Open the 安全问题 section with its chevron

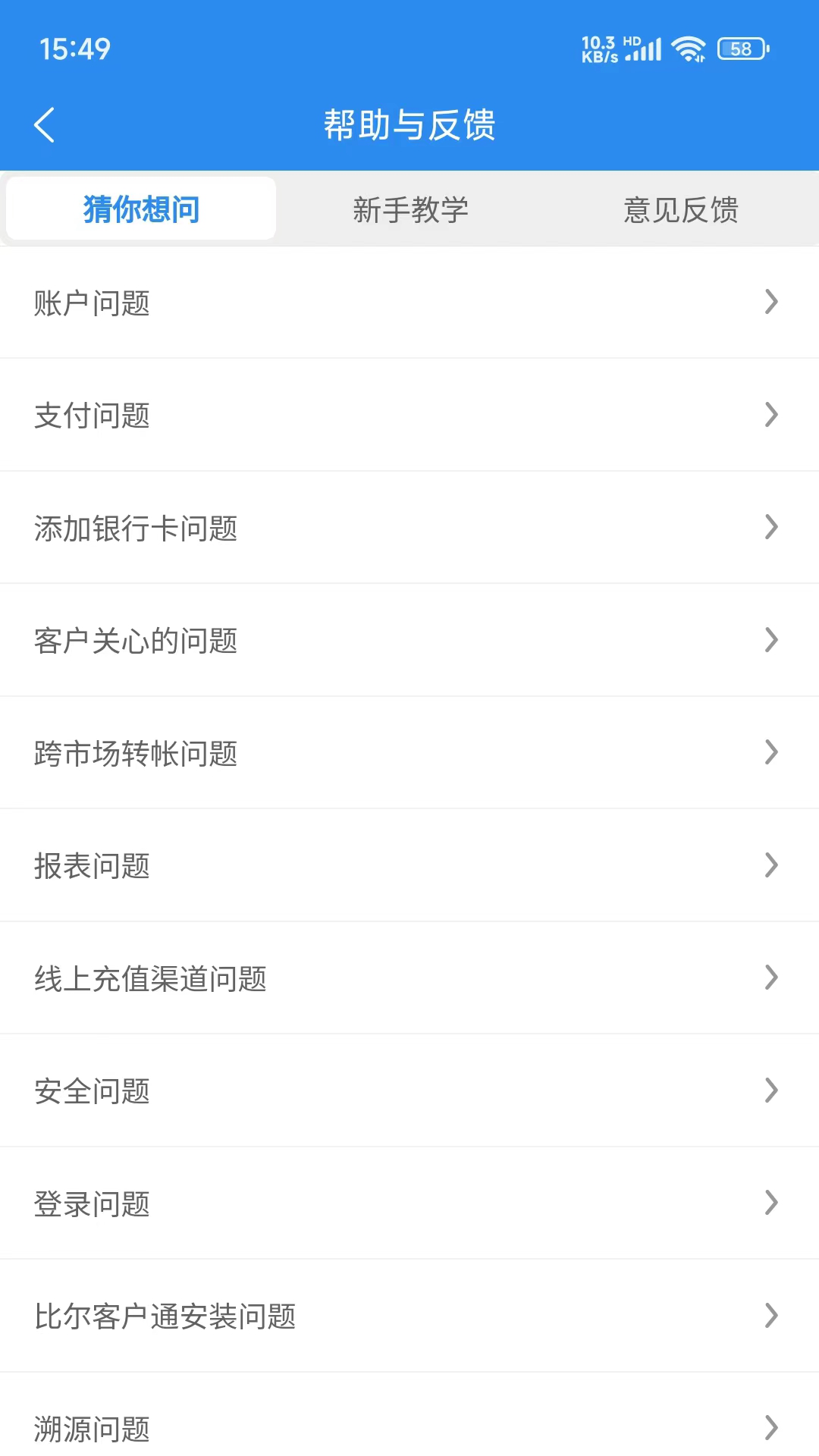(x=771, y=1090)
